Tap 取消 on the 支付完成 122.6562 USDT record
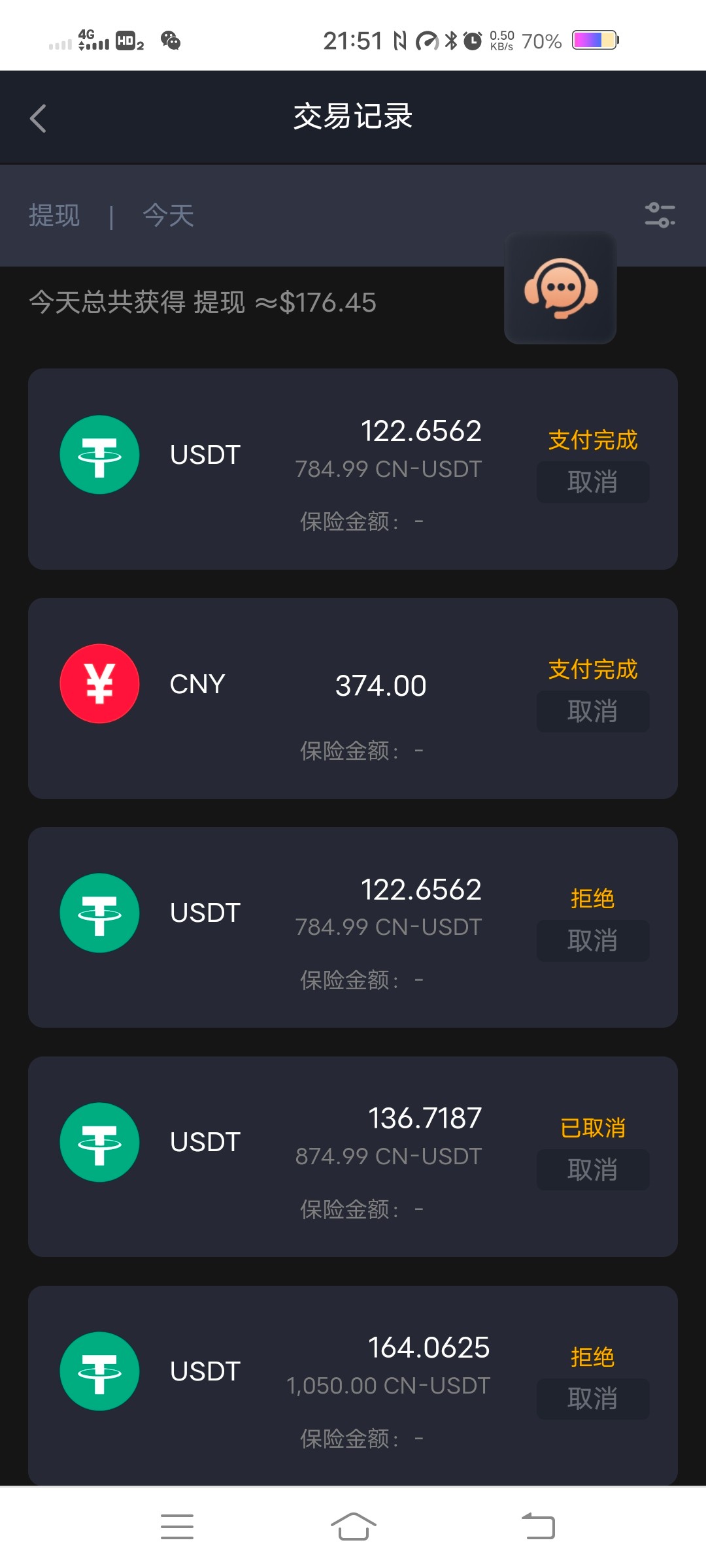This screenshot has width=706, height=1568. [593, 482]
